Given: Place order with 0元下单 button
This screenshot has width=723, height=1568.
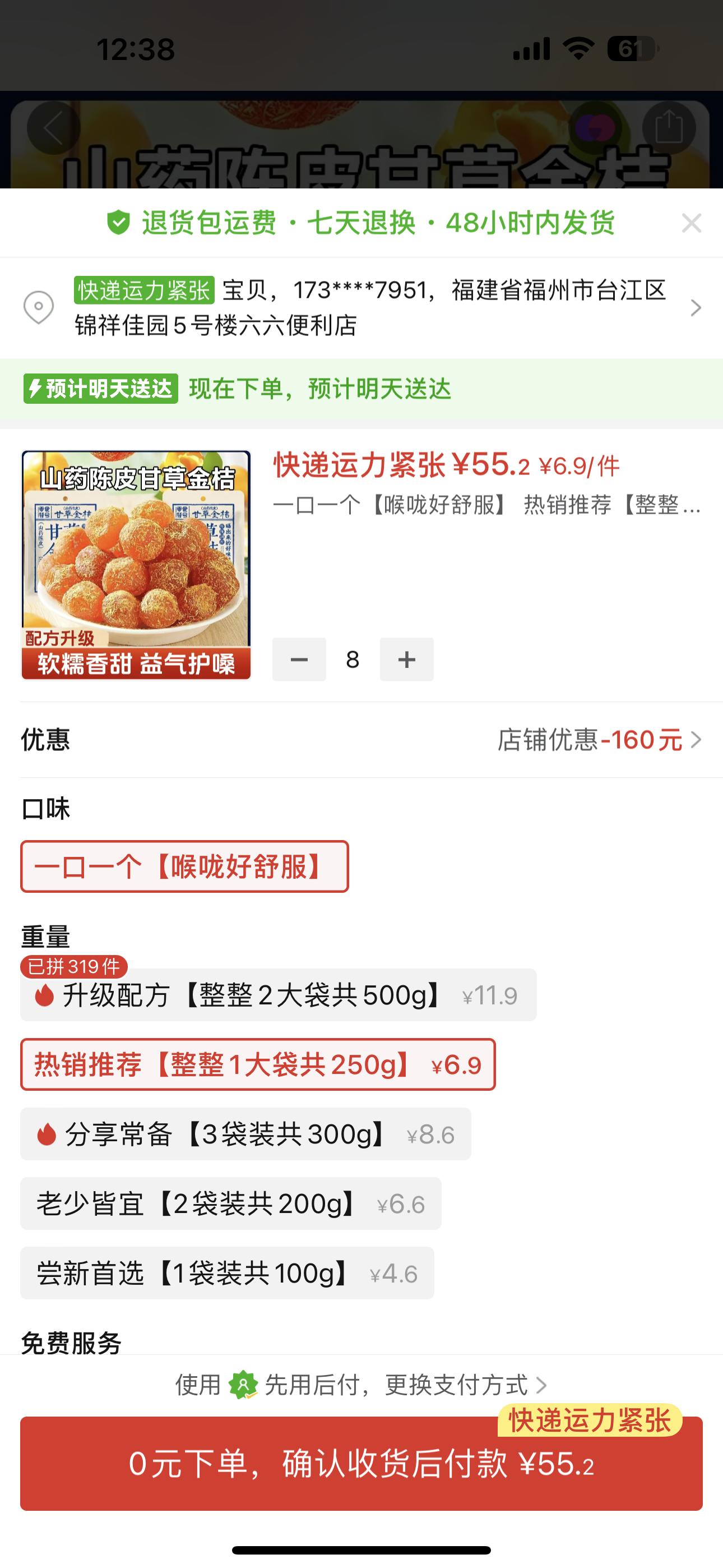Looking at the screenshot, I should click(361, 1464).
